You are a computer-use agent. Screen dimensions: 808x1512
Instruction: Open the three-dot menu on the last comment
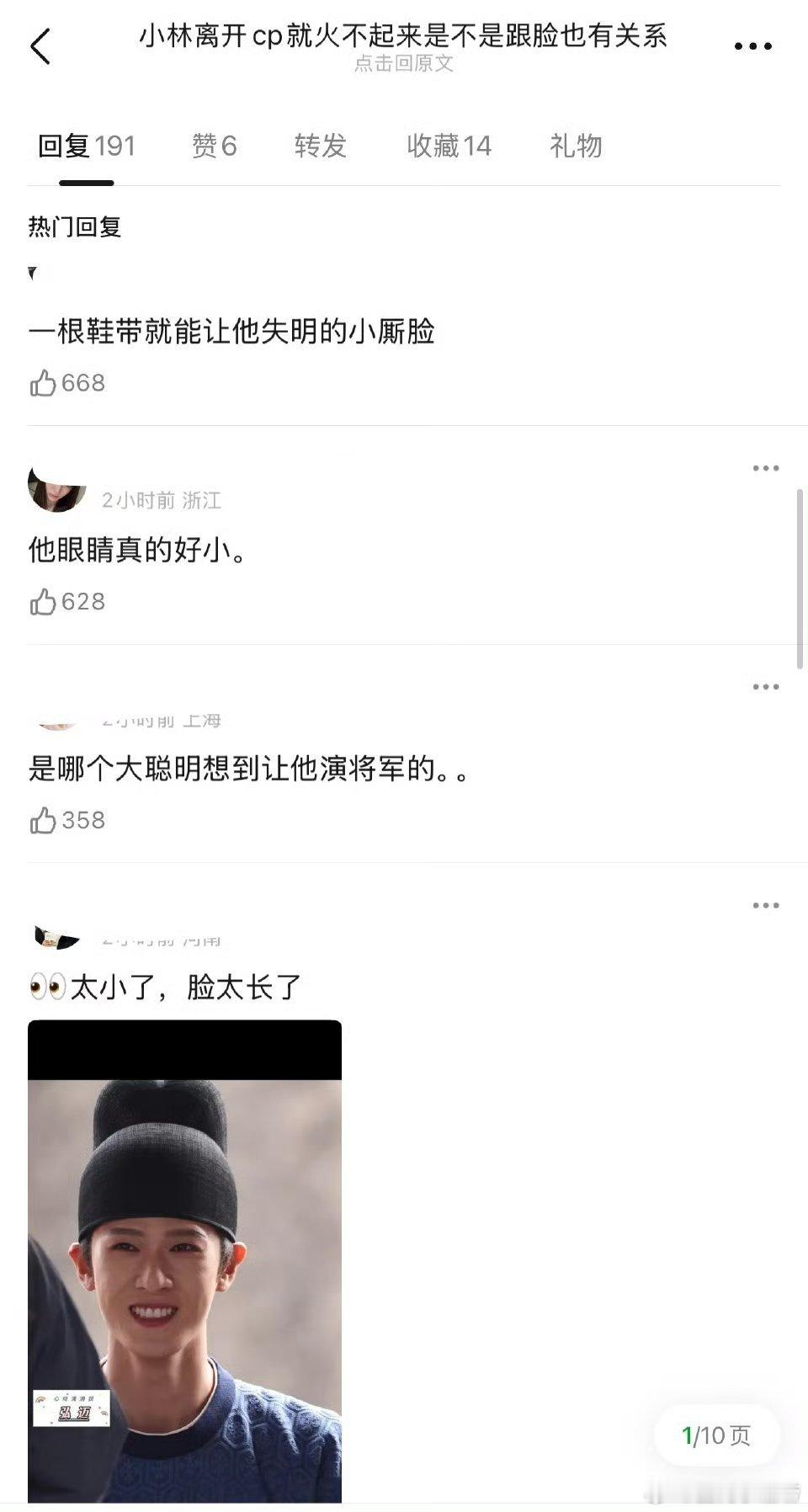pos(764,904)
